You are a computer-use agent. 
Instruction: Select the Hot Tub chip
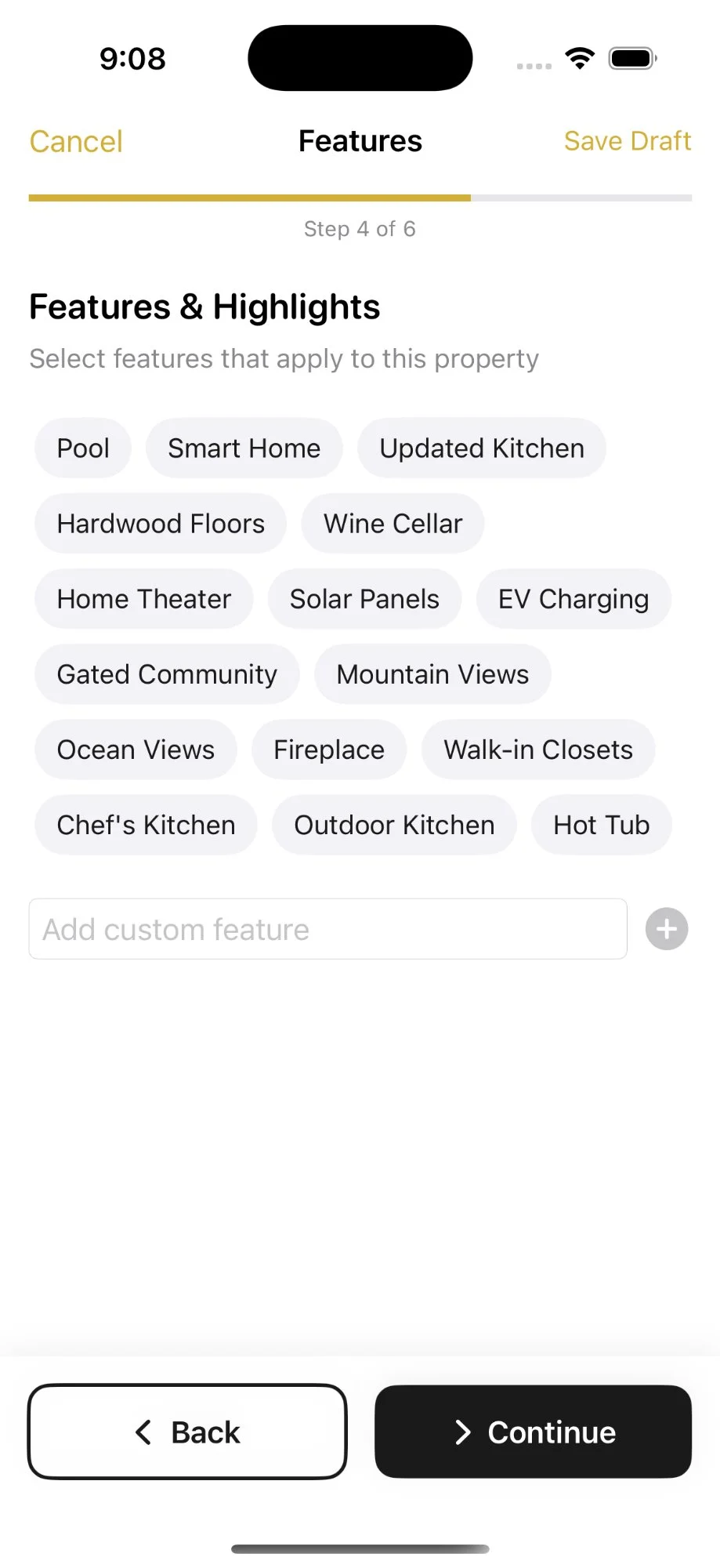click(x=600, y=824)
